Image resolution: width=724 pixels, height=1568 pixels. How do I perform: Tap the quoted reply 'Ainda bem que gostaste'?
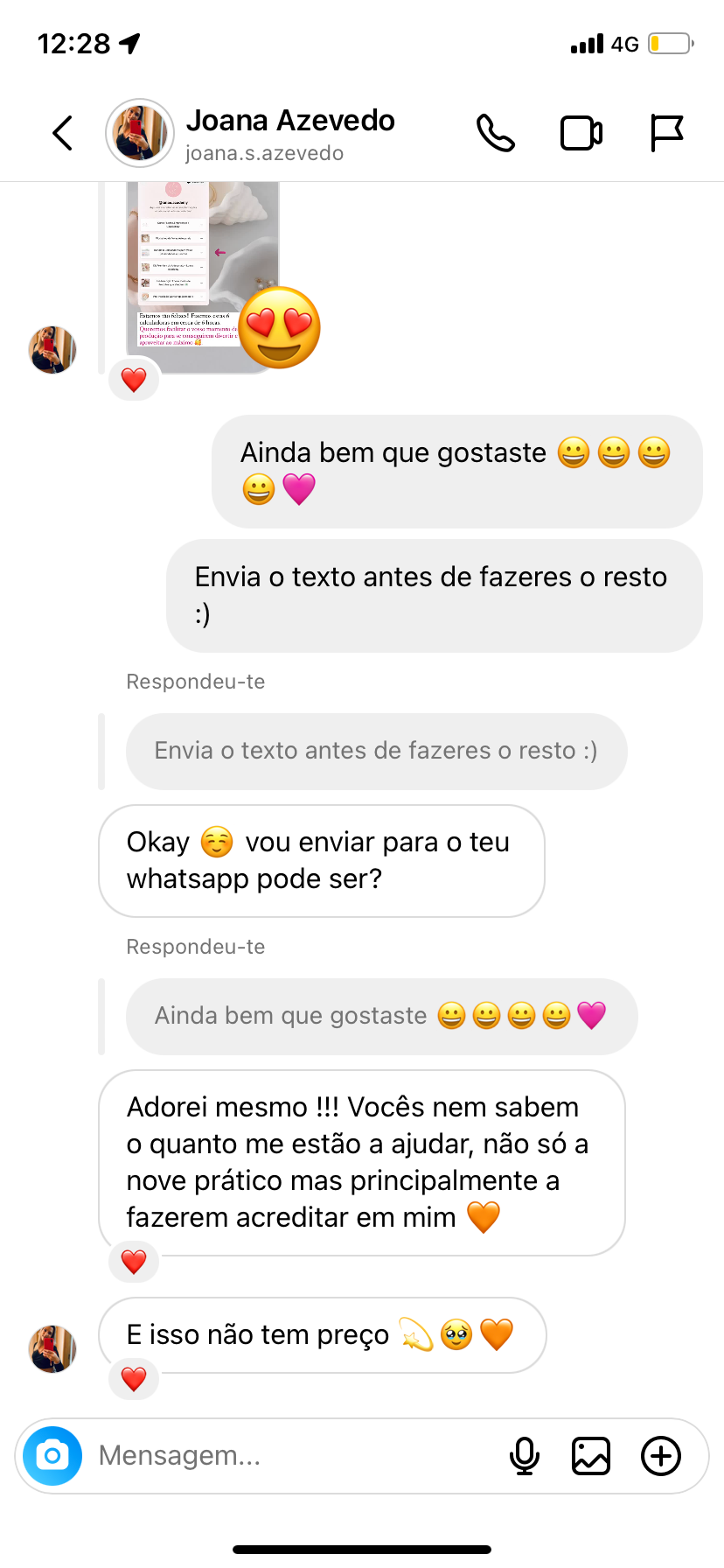[381, 1016]
